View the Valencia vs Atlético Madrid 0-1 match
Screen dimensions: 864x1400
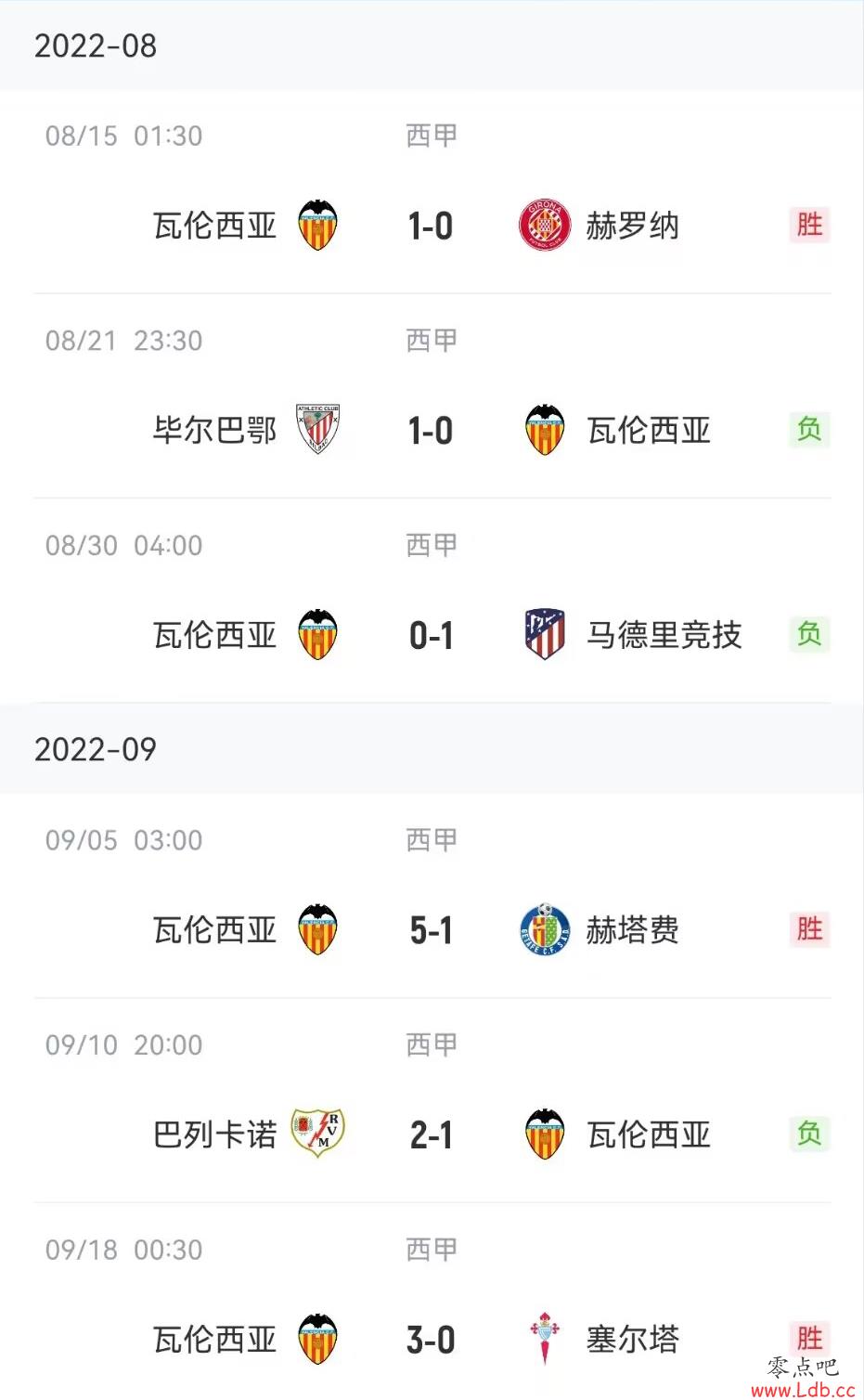pos(432,601)
